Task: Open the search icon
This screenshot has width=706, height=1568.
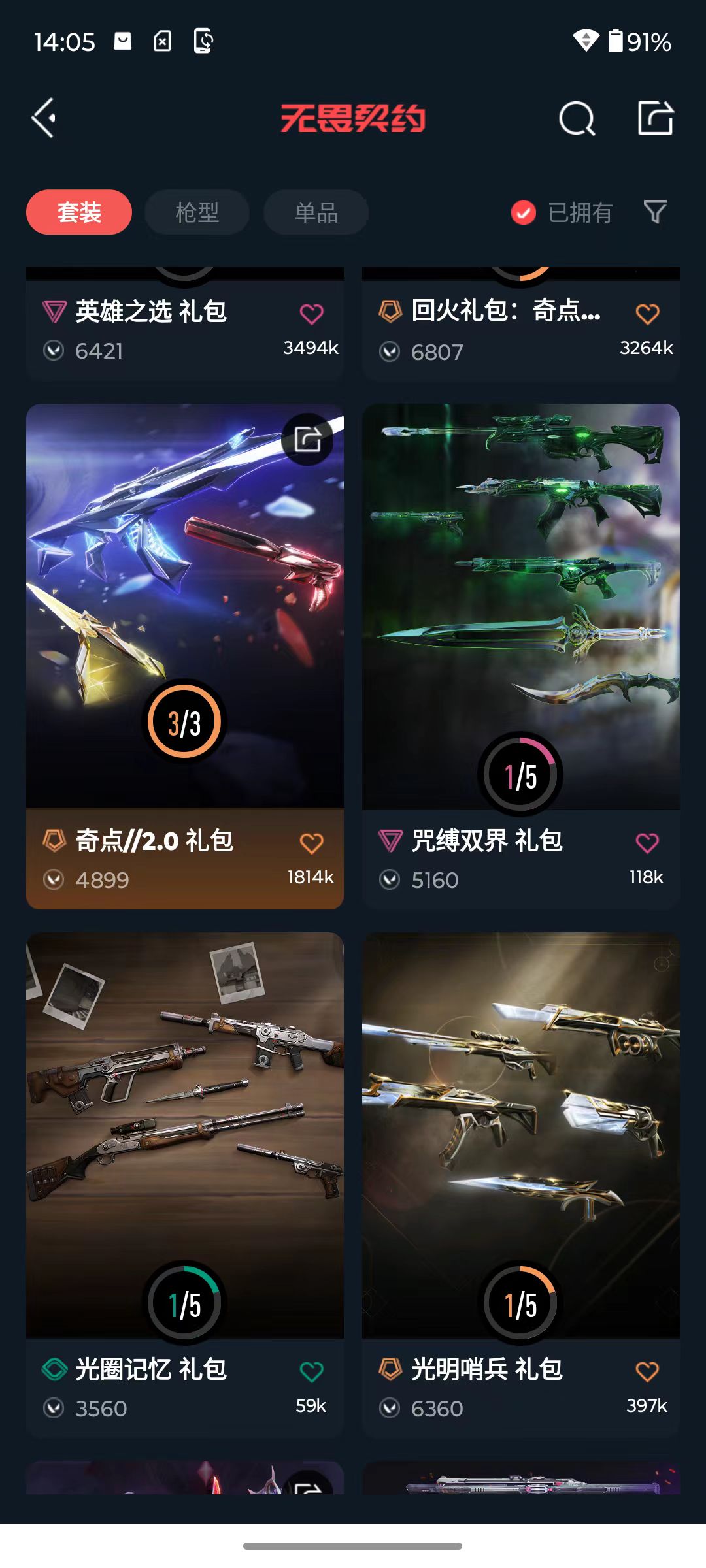Action: coord(577,119)
